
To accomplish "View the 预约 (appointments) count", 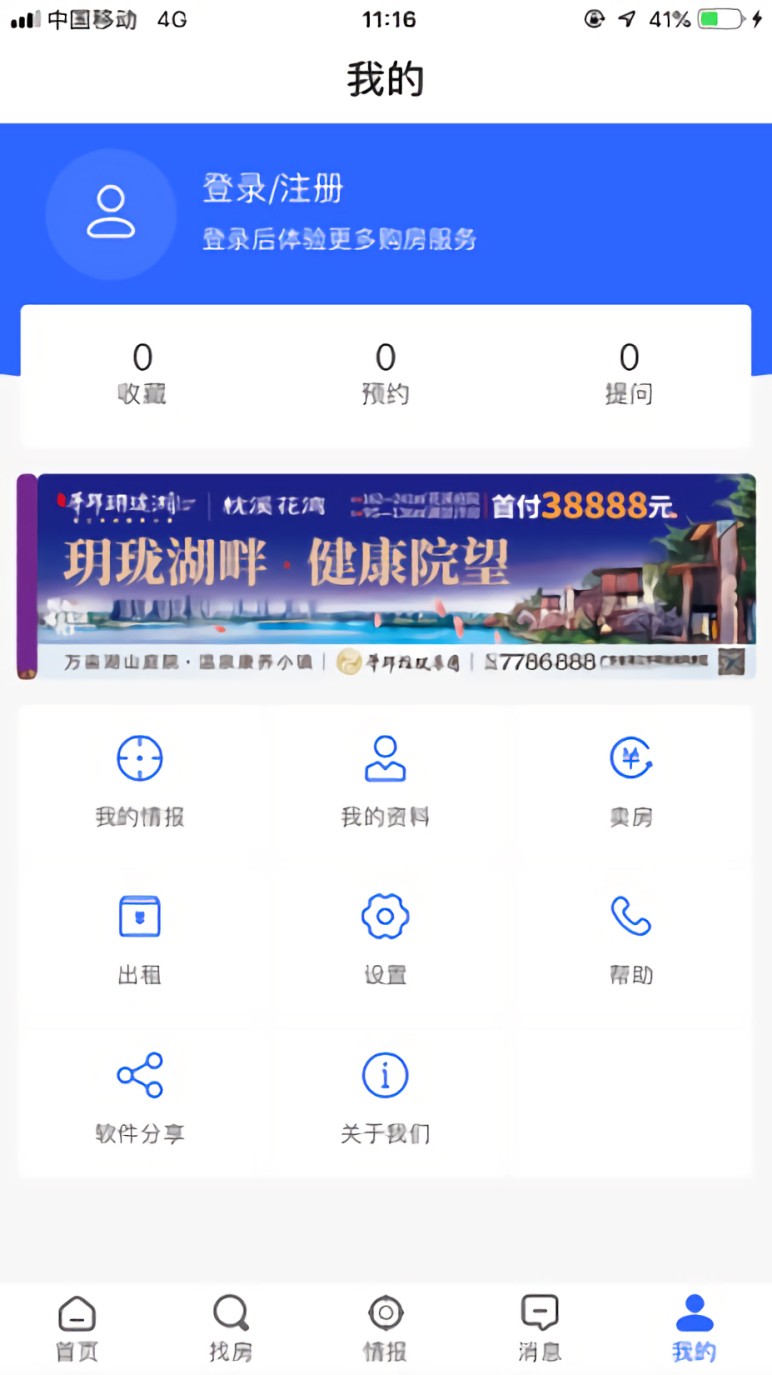I will [385, 372].
